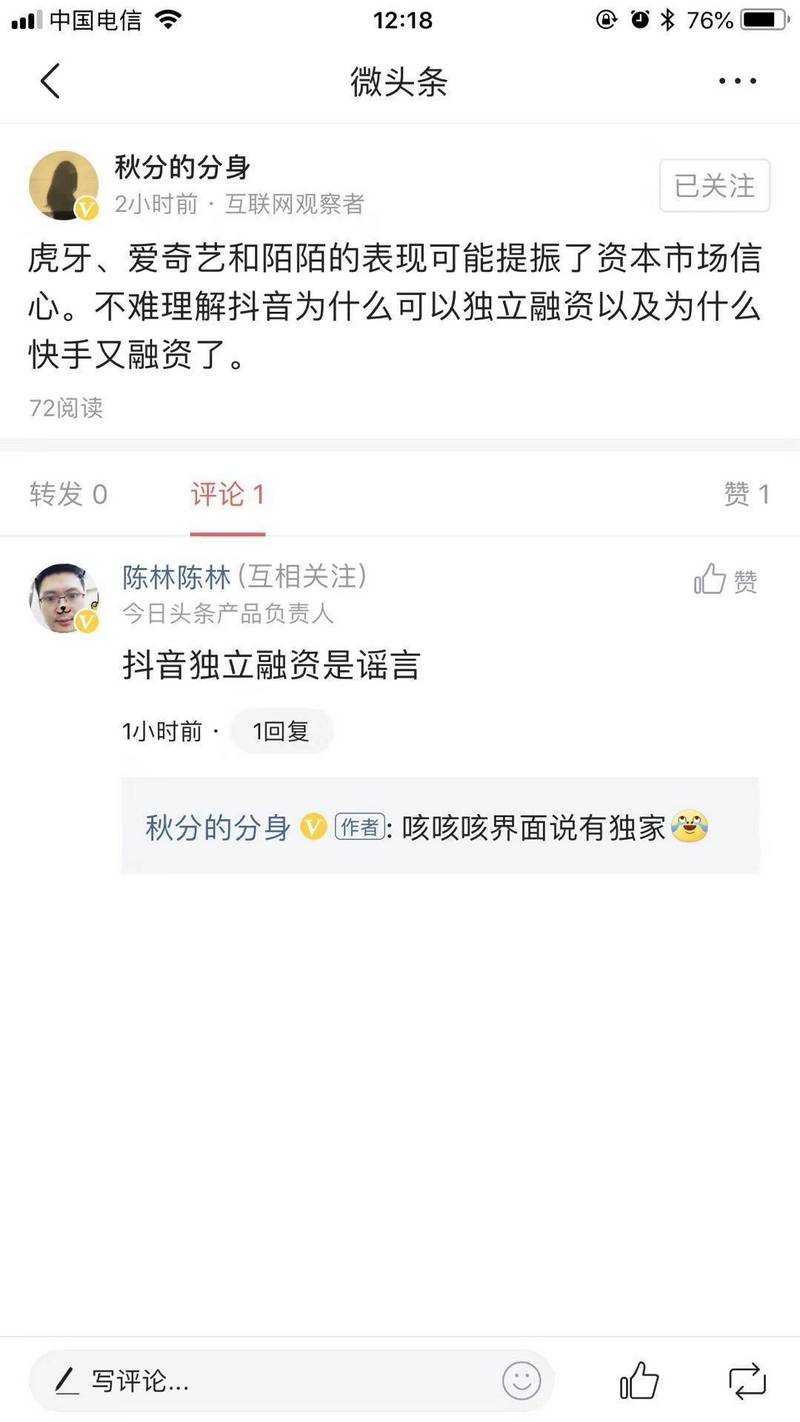This screenshot has height=1422, width=800.
Task: Open the emoji smiley picker in the comment bar
Action: (x=519, y=1382)
